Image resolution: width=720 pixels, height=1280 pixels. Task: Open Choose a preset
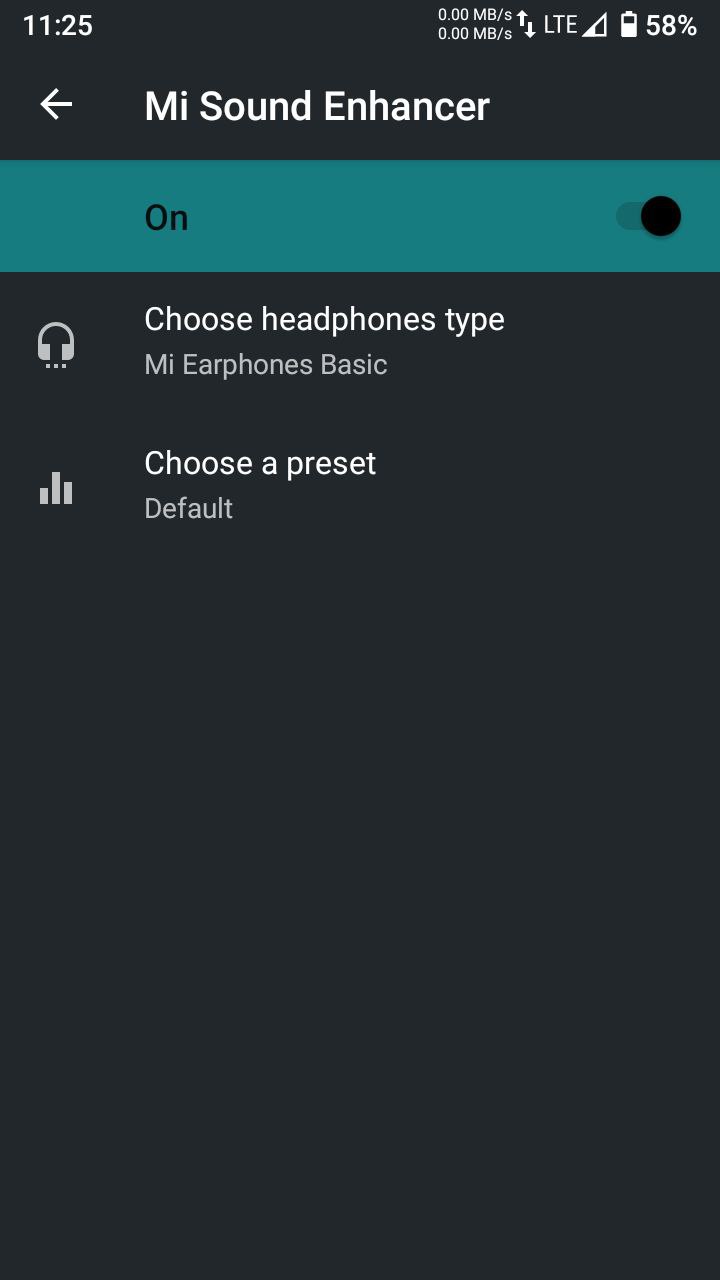click(360, 486)
